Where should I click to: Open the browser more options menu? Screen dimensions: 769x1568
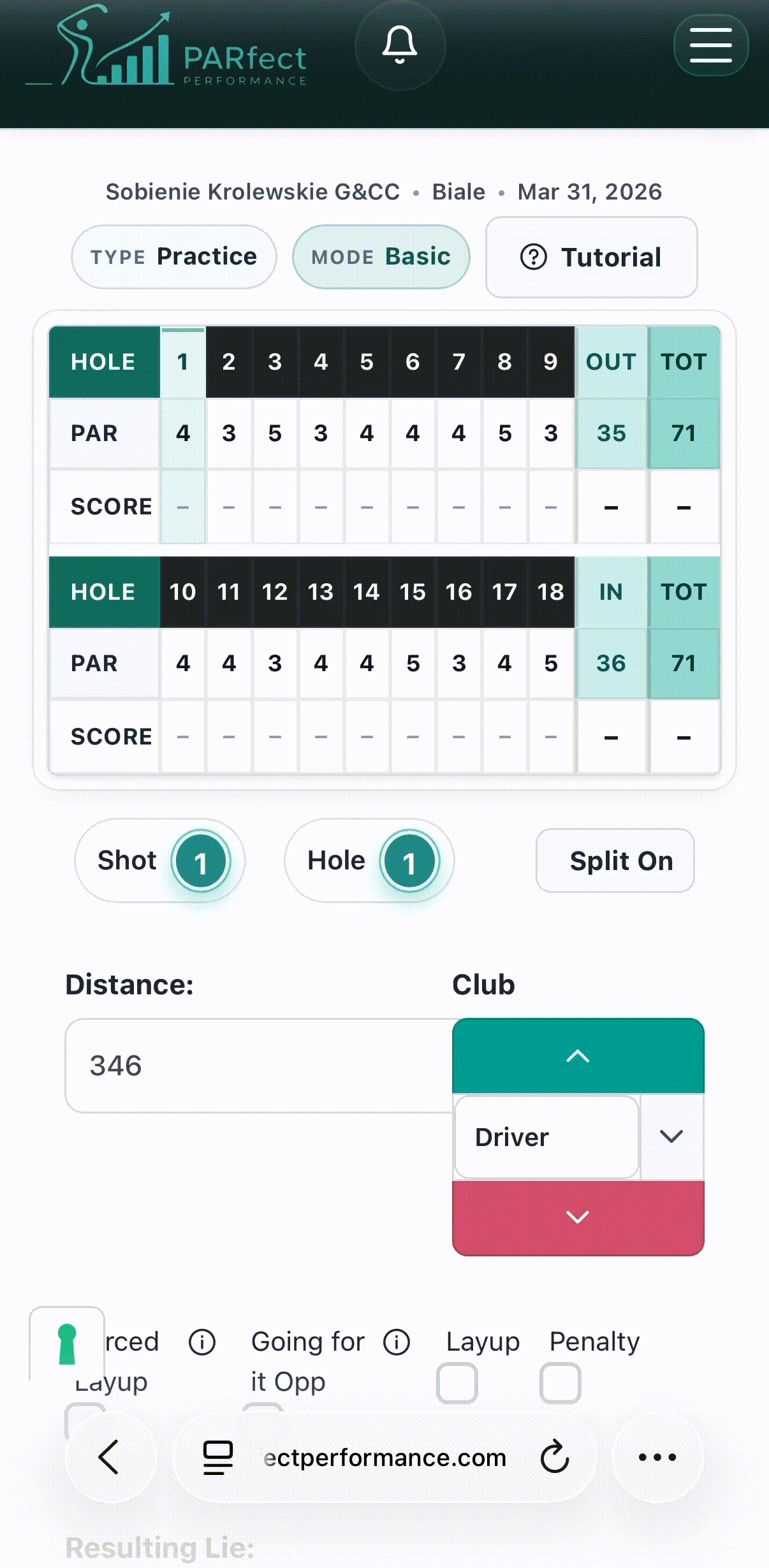[x=657, y=1457]
